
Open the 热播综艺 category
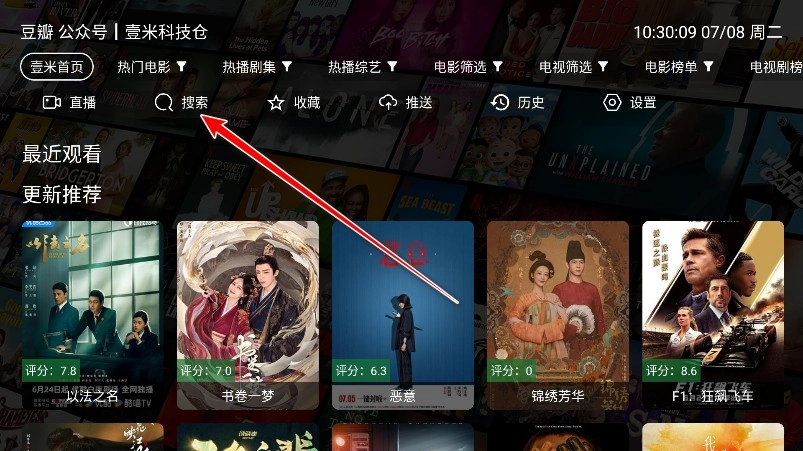363,67
